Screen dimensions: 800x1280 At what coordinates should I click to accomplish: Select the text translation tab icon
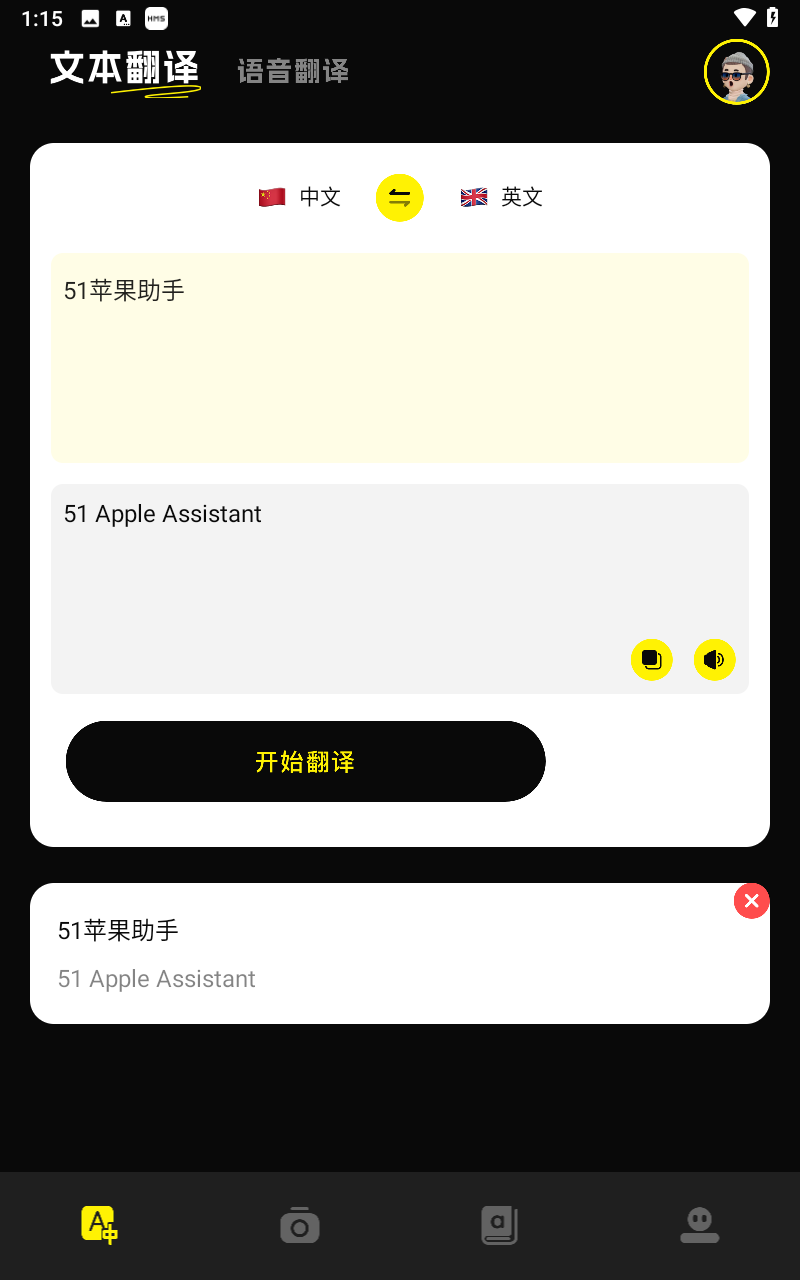100,1223
